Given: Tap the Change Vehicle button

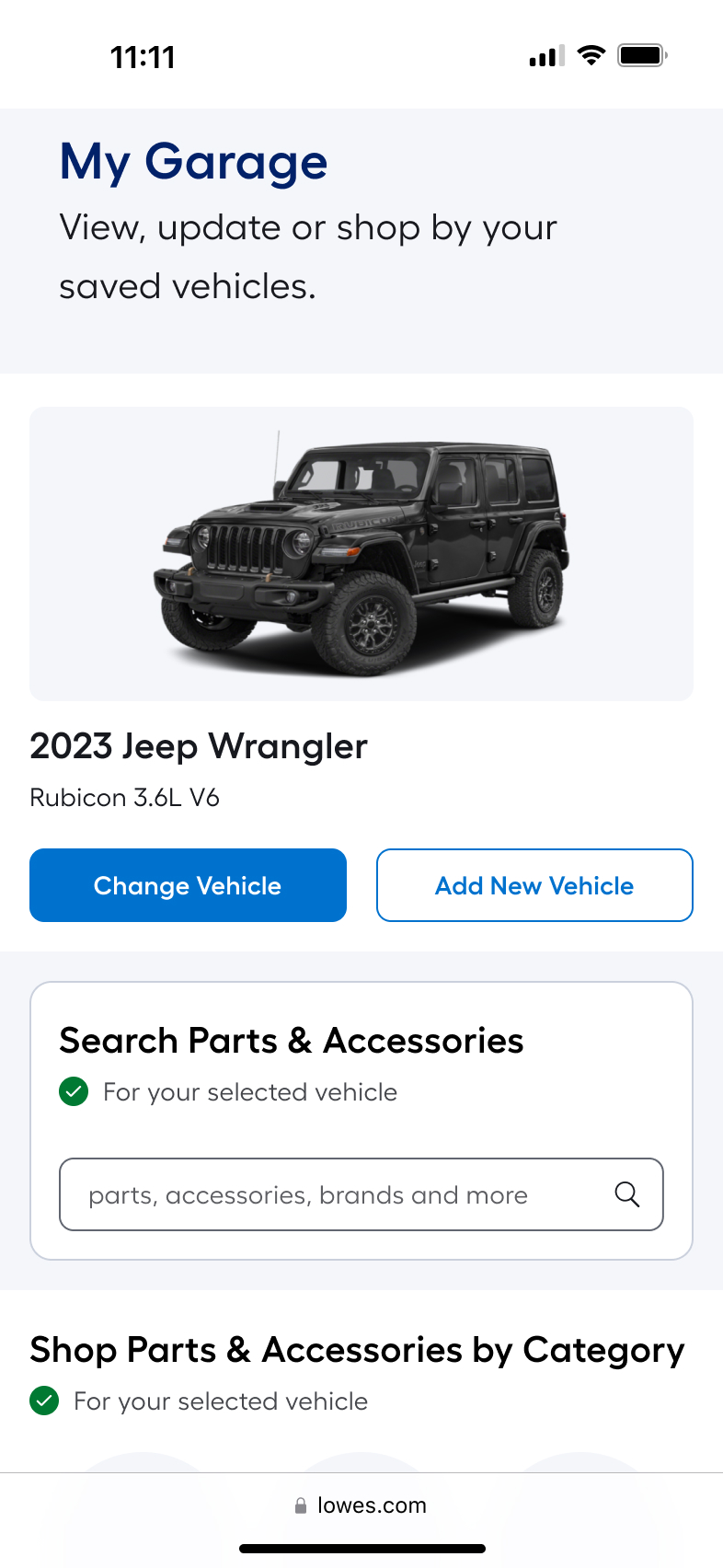Looking at the screenshot, I should (x=188, y=885).
